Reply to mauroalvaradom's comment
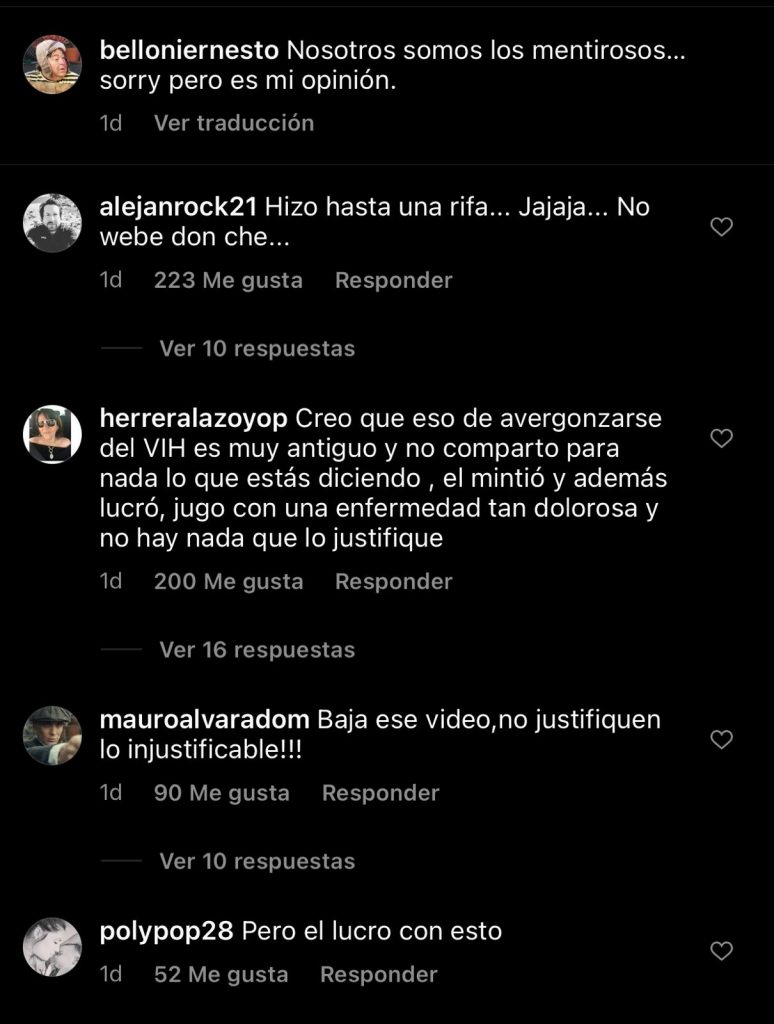This screenshot has width=774, height=1024. coord(380,793)
